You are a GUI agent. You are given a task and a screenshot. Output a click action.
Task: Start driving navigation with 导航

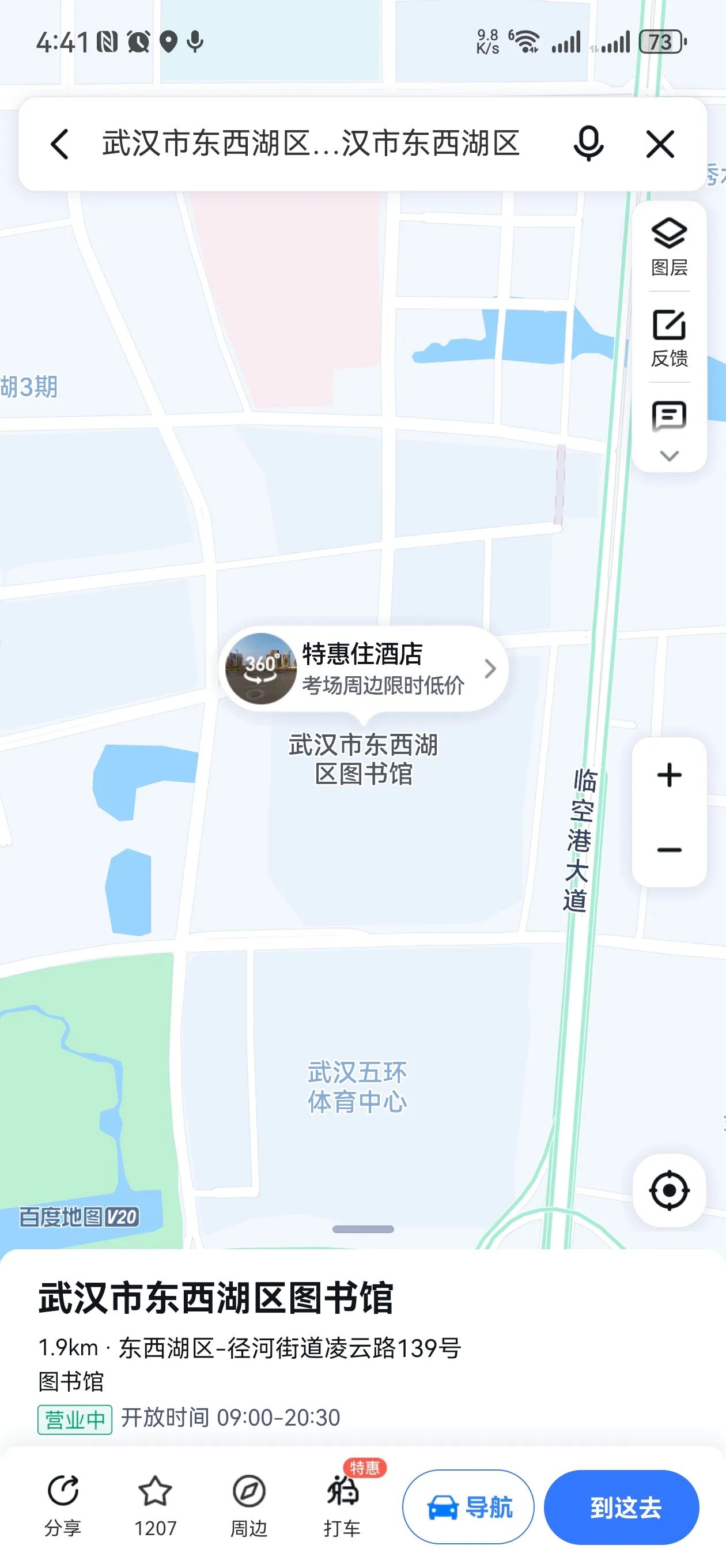468,1507
